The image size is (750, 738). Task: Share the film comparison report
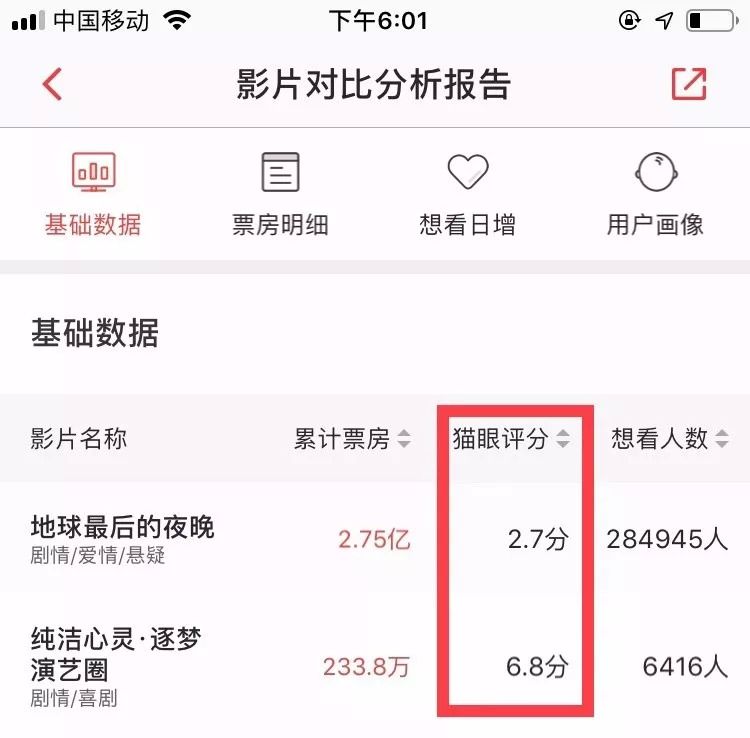point(689,84)
